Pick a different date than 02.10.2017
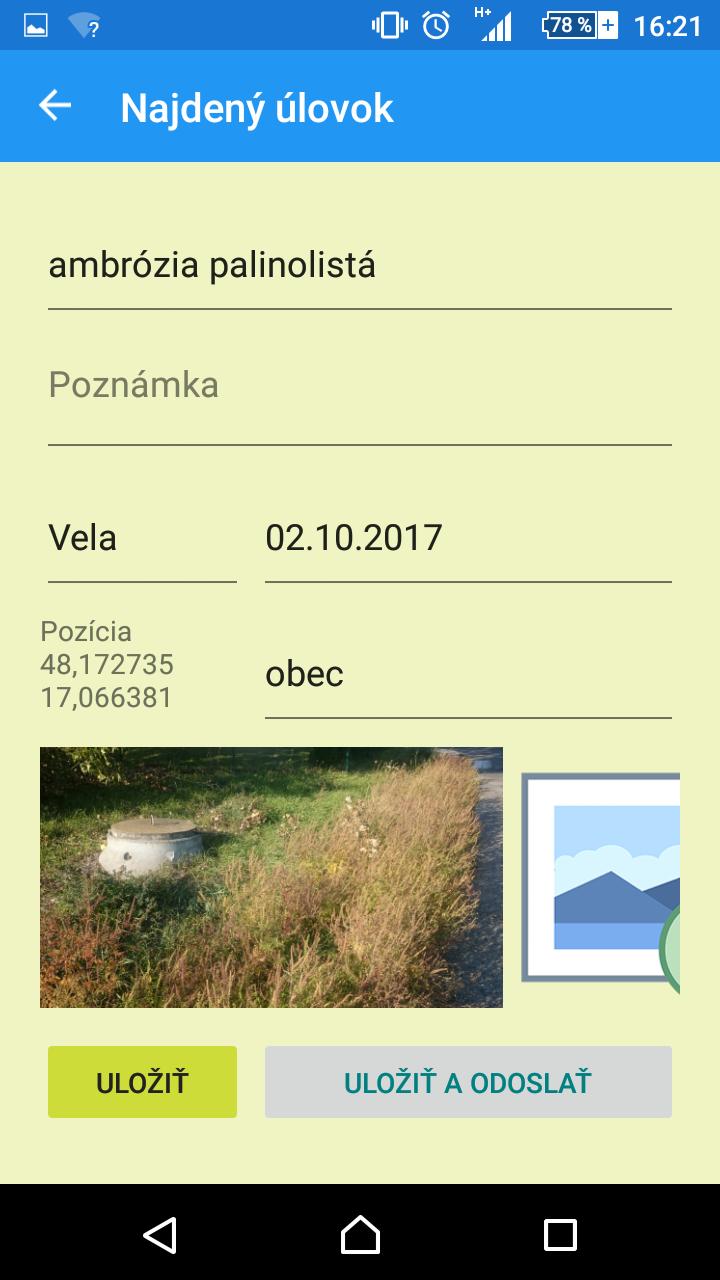720x1280 pixels. 467,539
